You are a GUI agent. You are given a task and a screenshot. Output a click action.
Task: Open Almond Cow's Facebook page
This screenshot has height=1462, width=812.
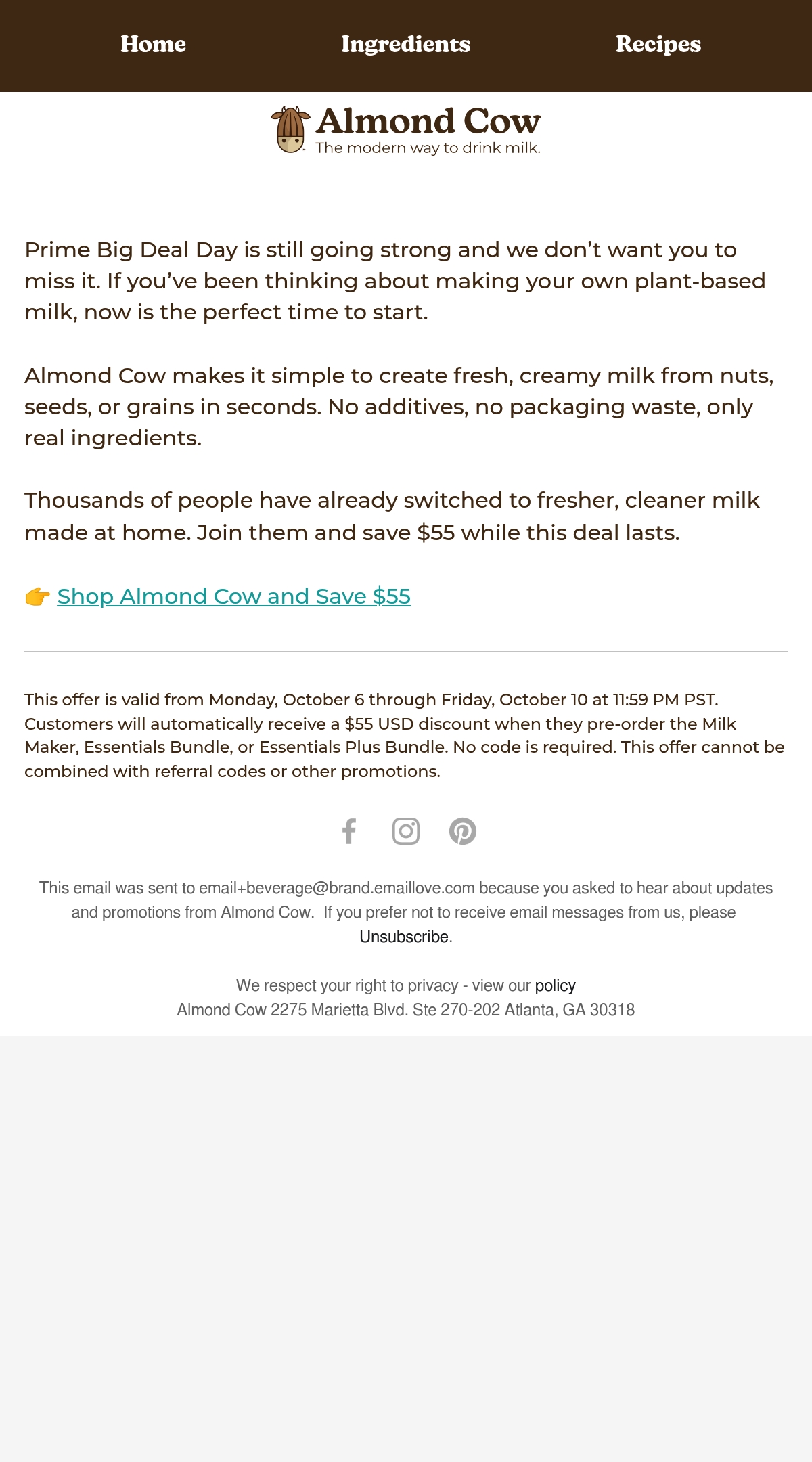[349, 831]
